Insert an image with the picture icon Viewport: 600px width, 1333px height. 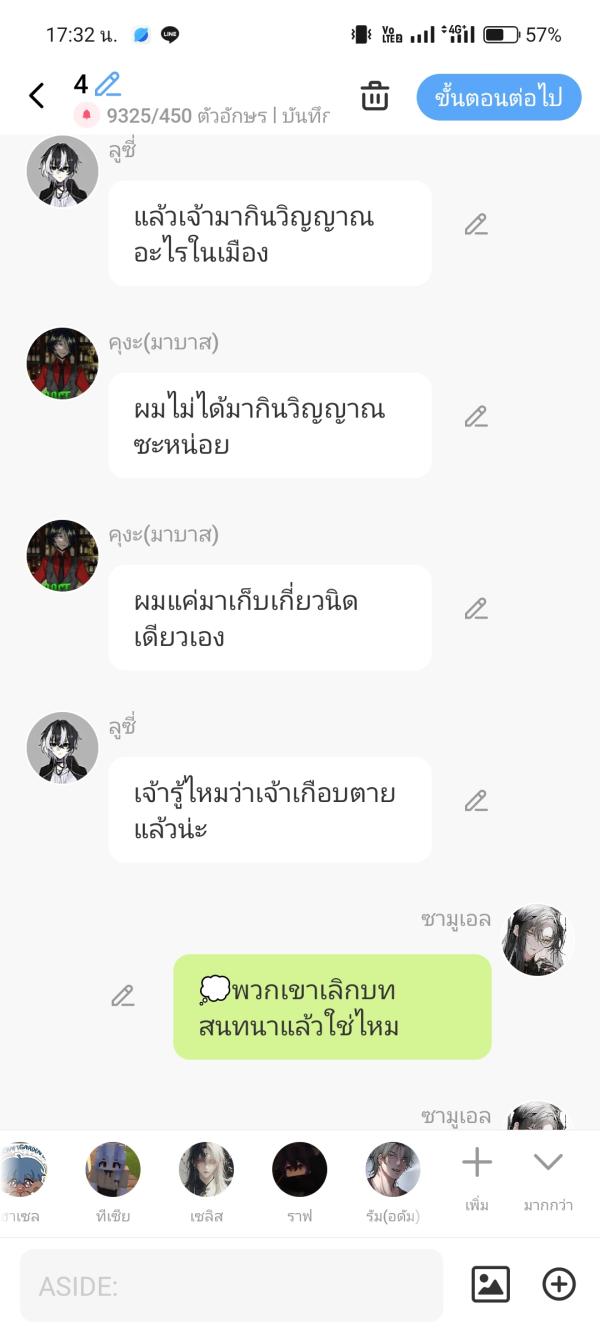(490, 1284)
